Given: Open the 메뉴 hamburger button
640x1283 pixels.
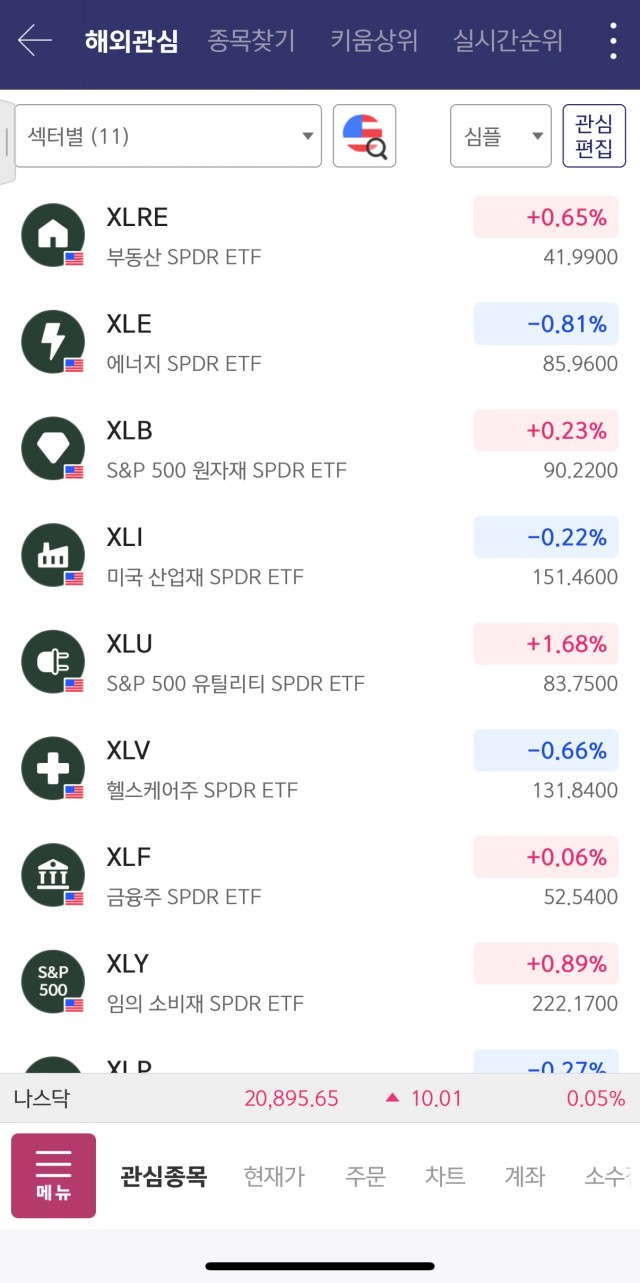Looking at the screenshot, I should [x=53, y=1175].
